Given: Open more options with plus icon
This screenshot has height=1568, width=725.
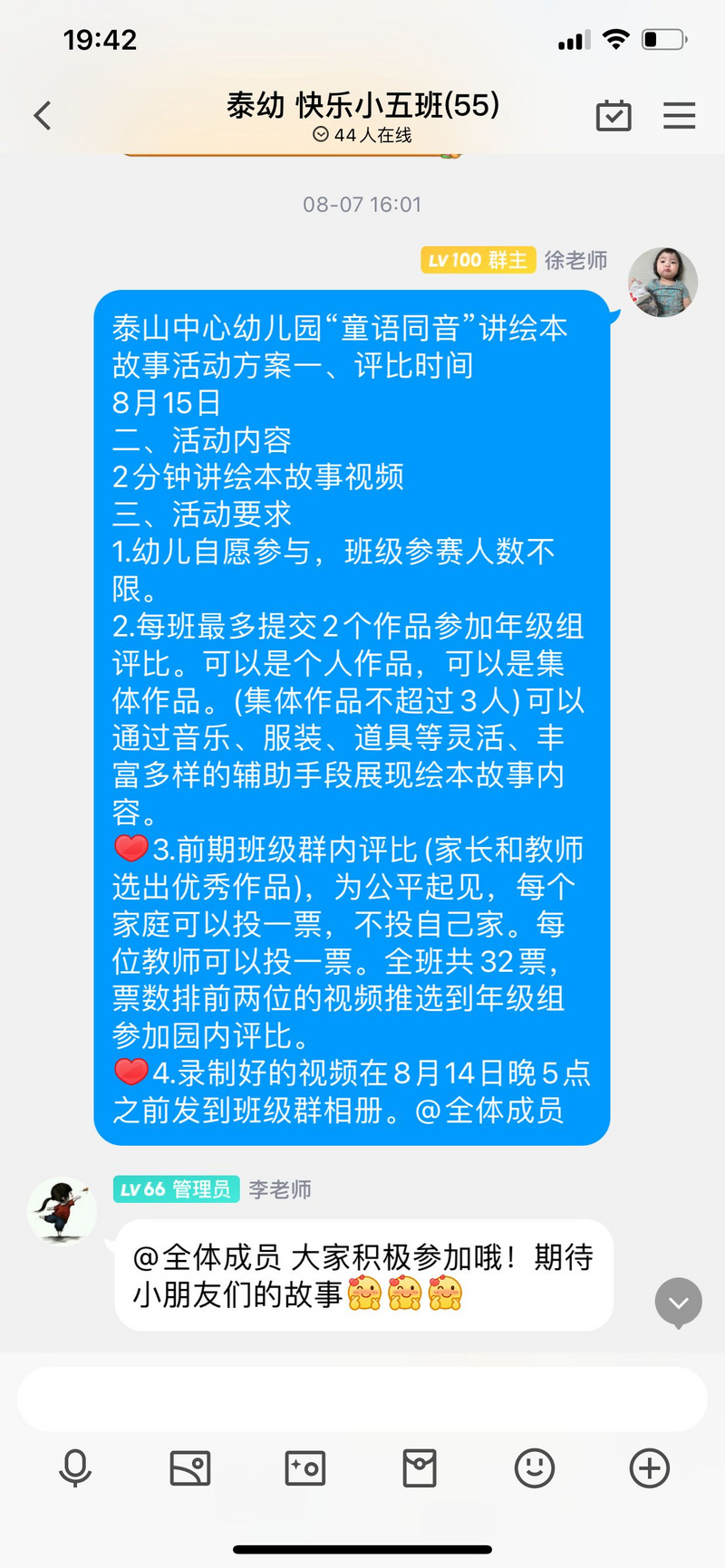Looking at the screenshot, I should pyautogui.click(x=650, y=1468).
